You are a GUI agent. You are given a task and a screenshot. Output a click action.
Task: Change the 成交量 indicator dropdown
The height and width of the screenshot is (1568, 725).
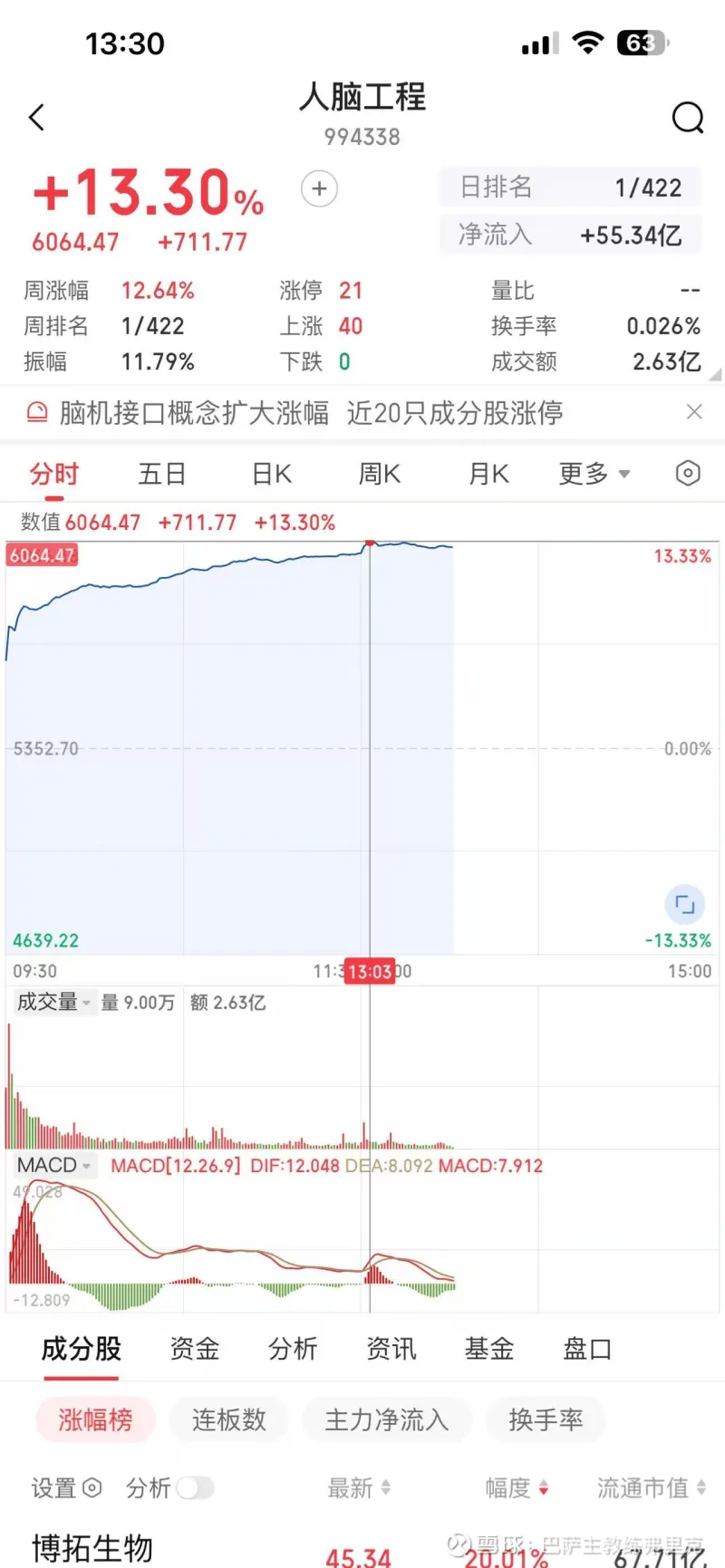coord(54,1003)
